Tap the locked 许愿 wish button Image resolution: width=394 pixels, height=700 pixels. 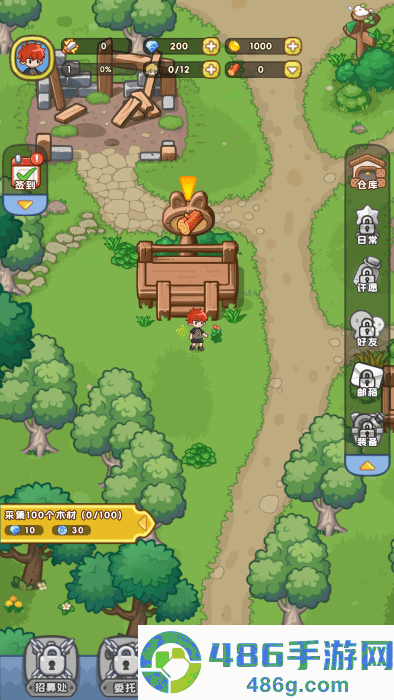(x=367, y=275)
